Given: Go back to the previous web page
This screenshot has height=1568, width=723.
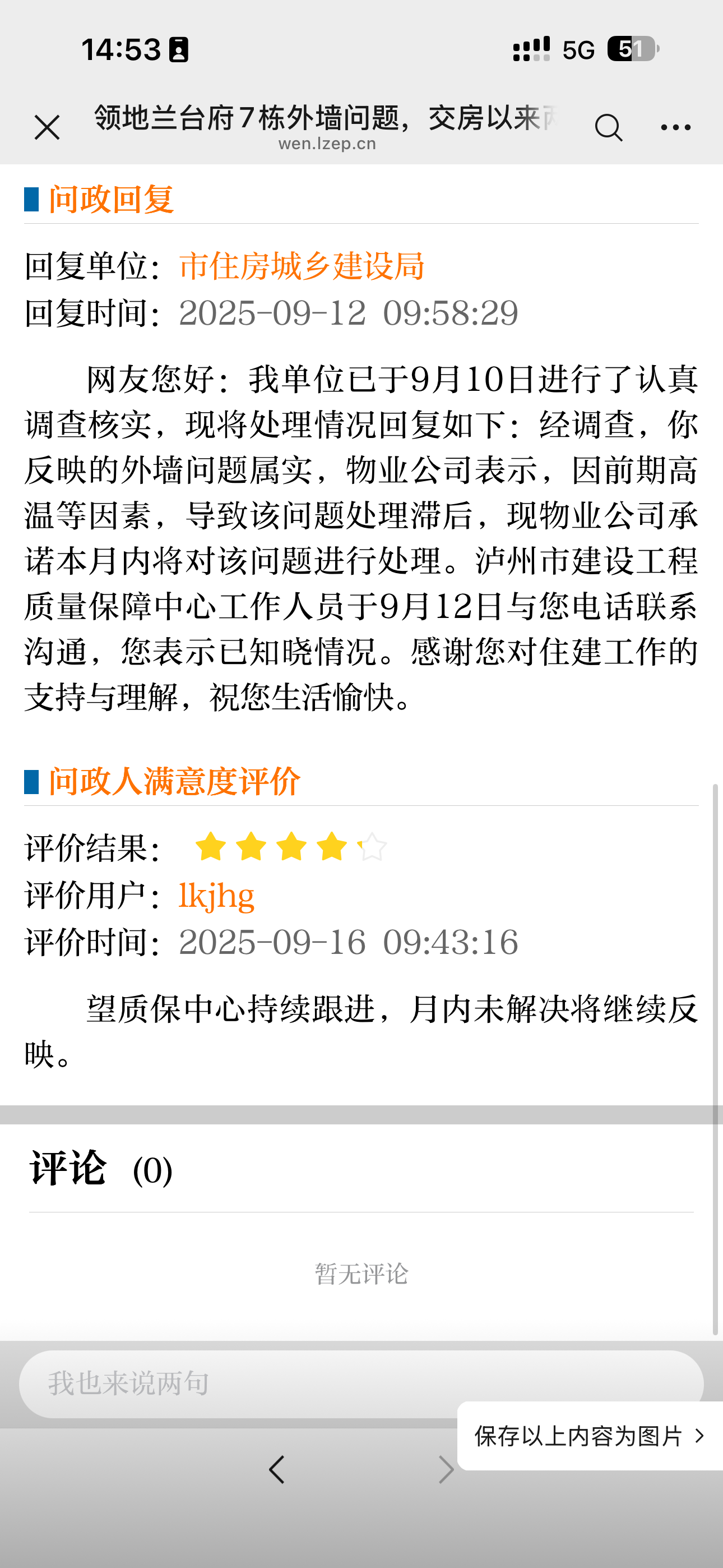Looking at the screenshot, I should [x=277, y=1469].
